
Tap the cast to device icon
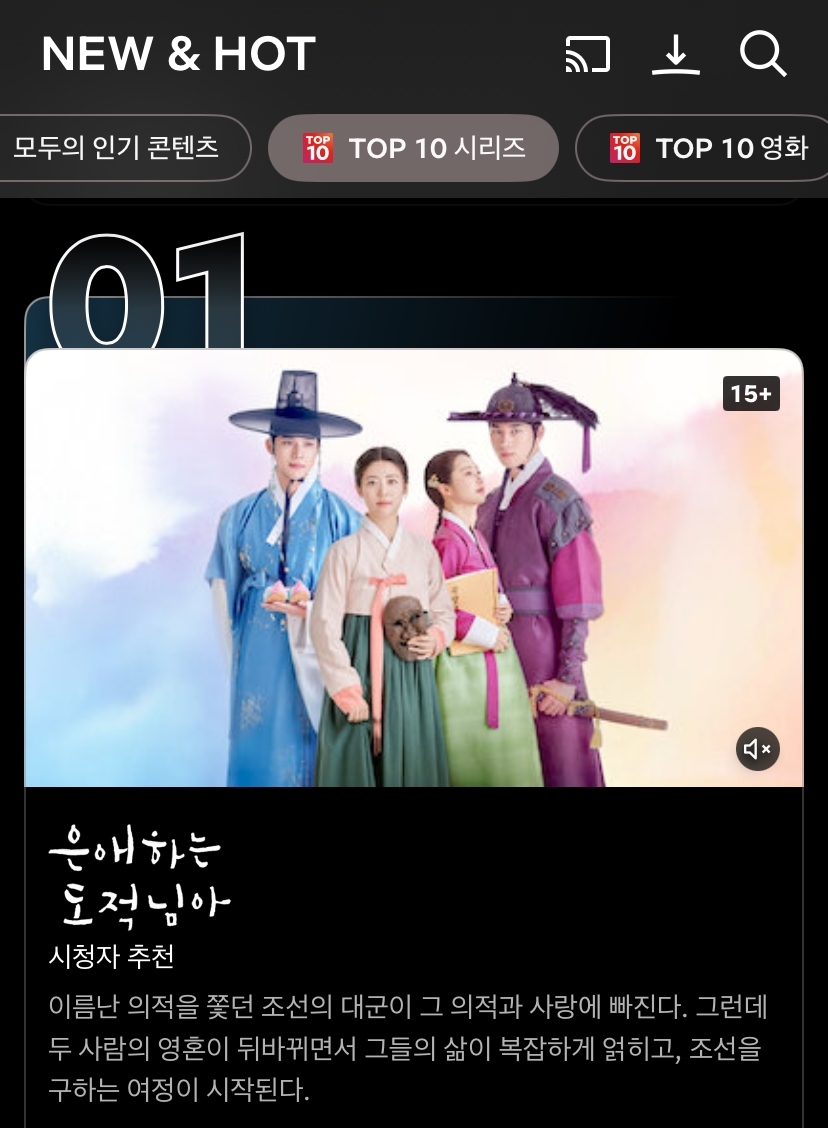click(587, 55)
